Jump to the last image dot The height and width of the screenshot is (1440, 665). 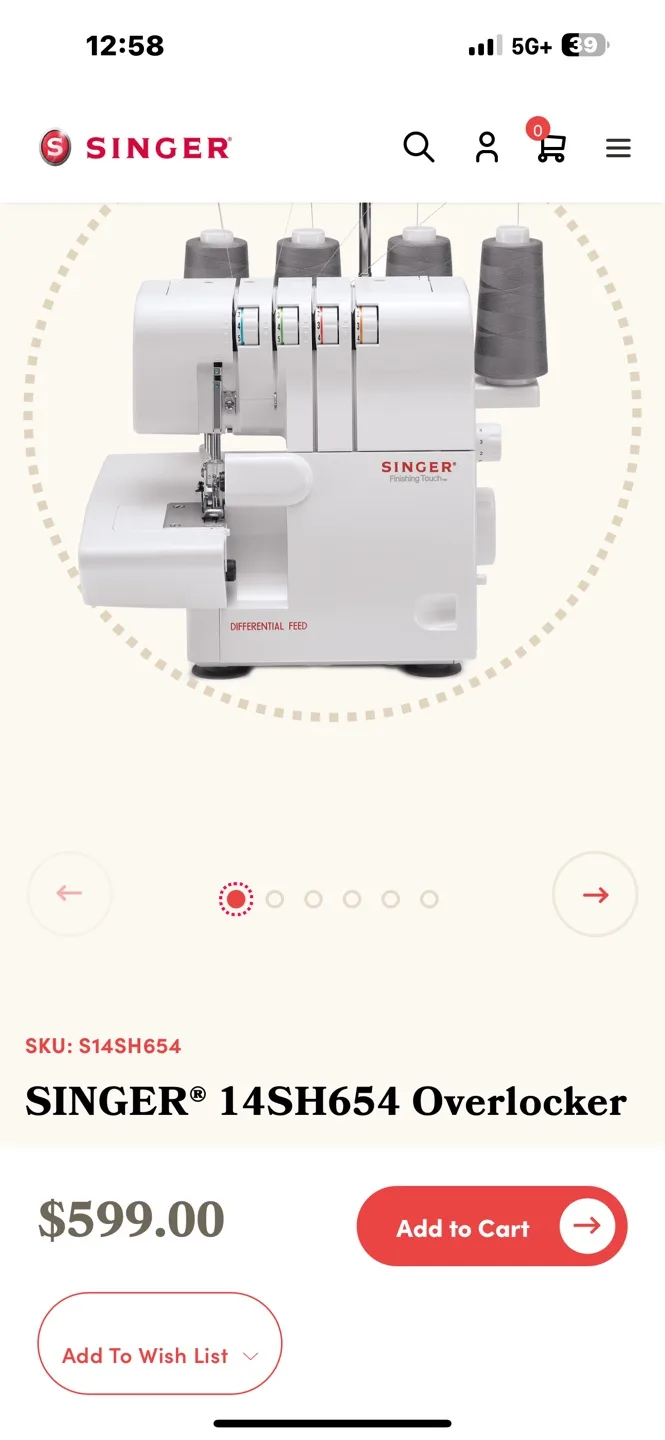pos(429,899)
